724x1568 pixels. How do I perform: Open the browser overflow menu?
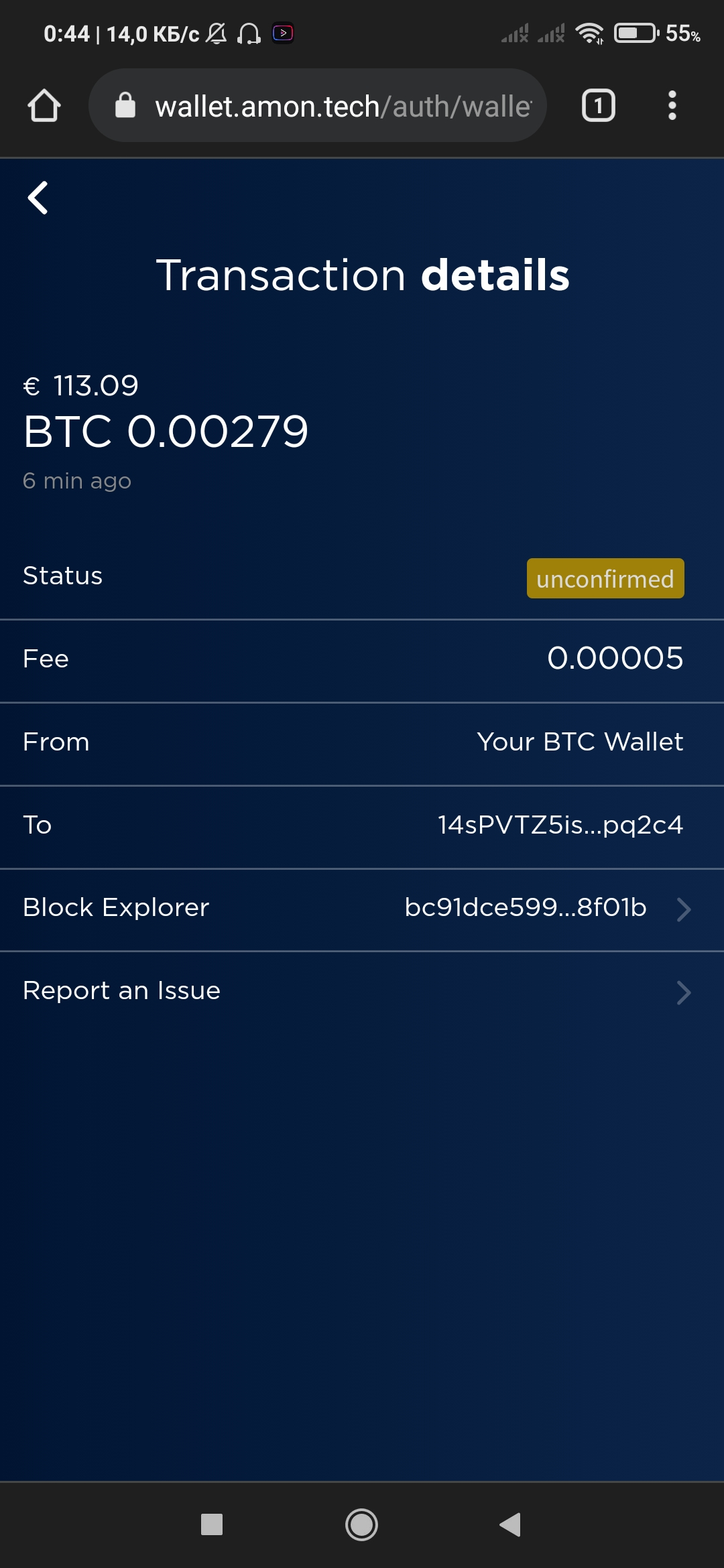pos(672,106)
